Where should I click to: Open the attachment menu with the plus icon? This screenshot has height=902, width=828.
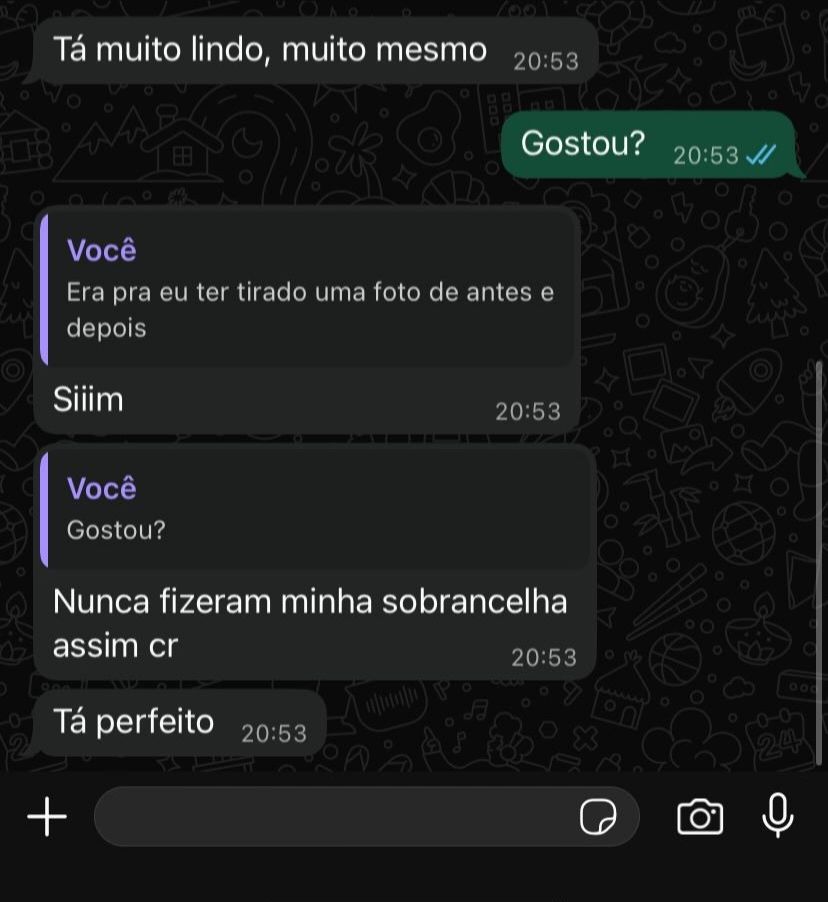pos(45,817)
